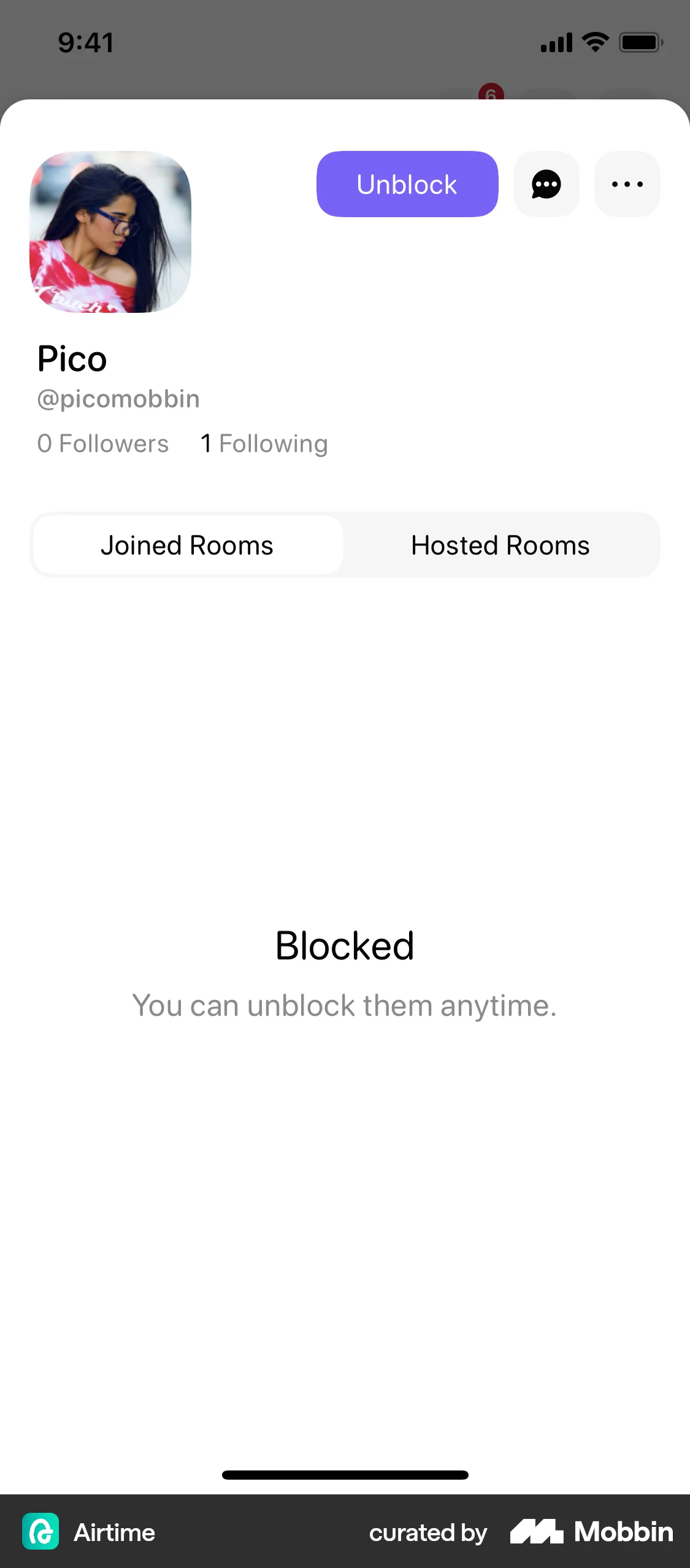Open the more options ellipsis icon

[626, 184]
